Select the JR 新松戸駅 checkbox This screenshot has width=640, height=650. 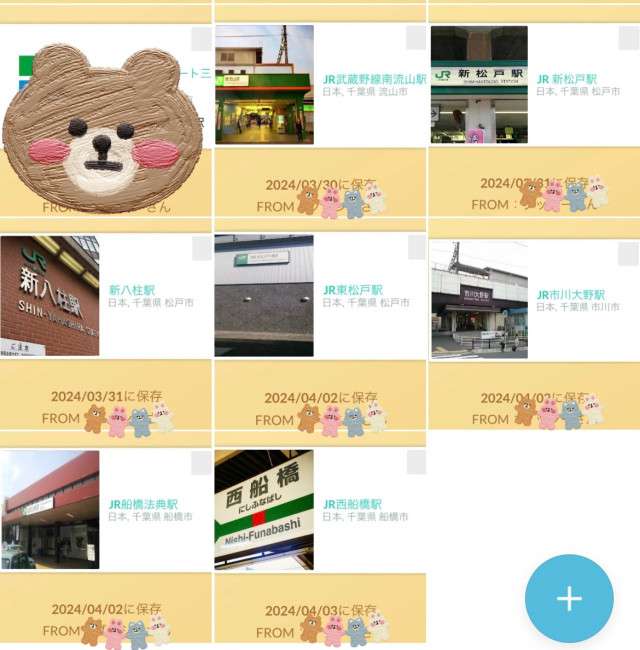[x=629, y=38]
